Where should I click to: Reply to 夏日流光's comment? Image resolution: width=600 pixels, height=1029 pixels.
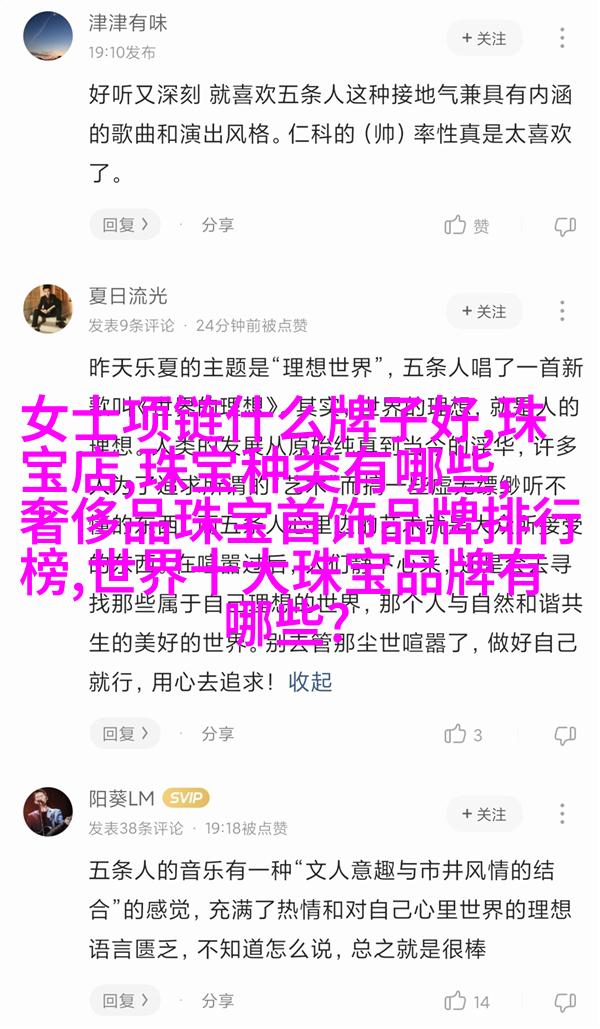(x=125, y=734)
